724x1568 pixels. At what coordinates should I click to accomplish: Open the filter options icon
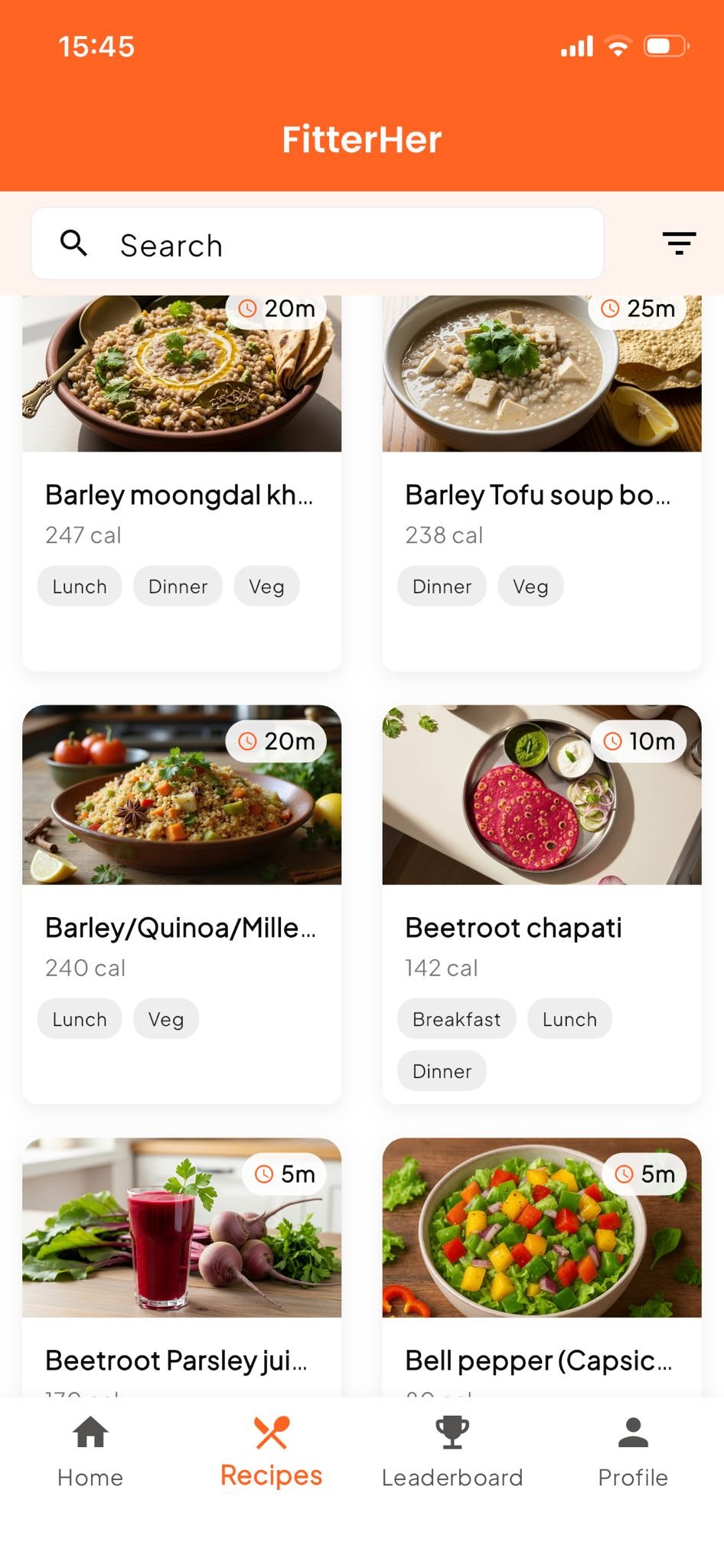pos(679,243)
